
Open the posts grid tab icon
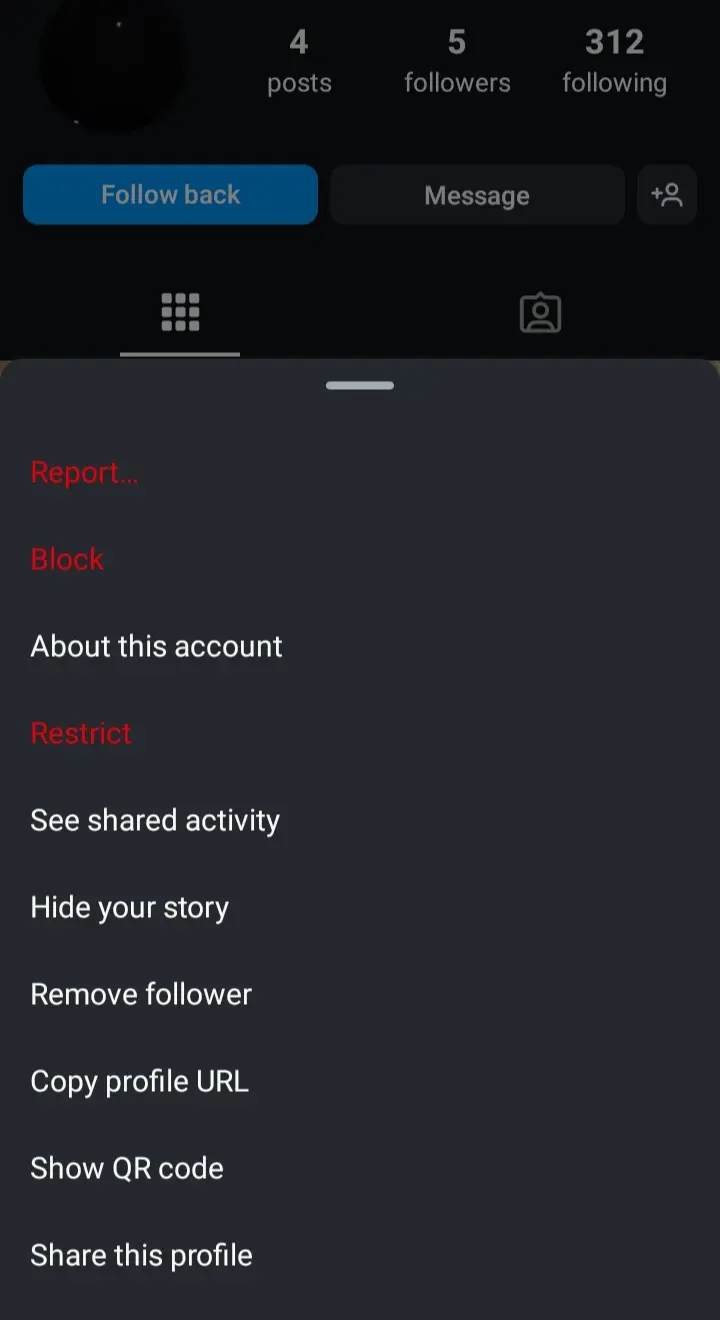[x=180, y=312]
